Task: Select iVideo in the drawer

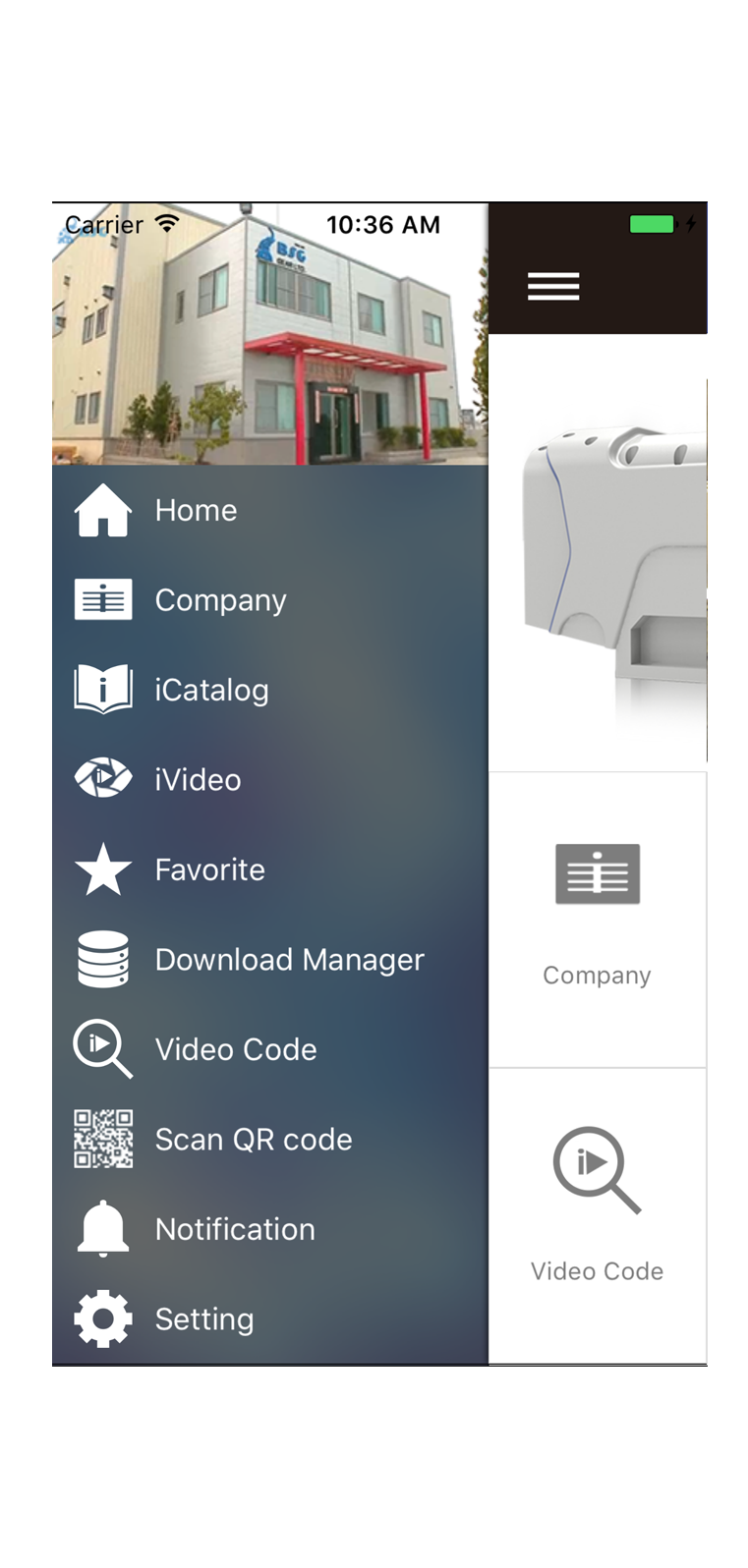Action: [197, 780]
